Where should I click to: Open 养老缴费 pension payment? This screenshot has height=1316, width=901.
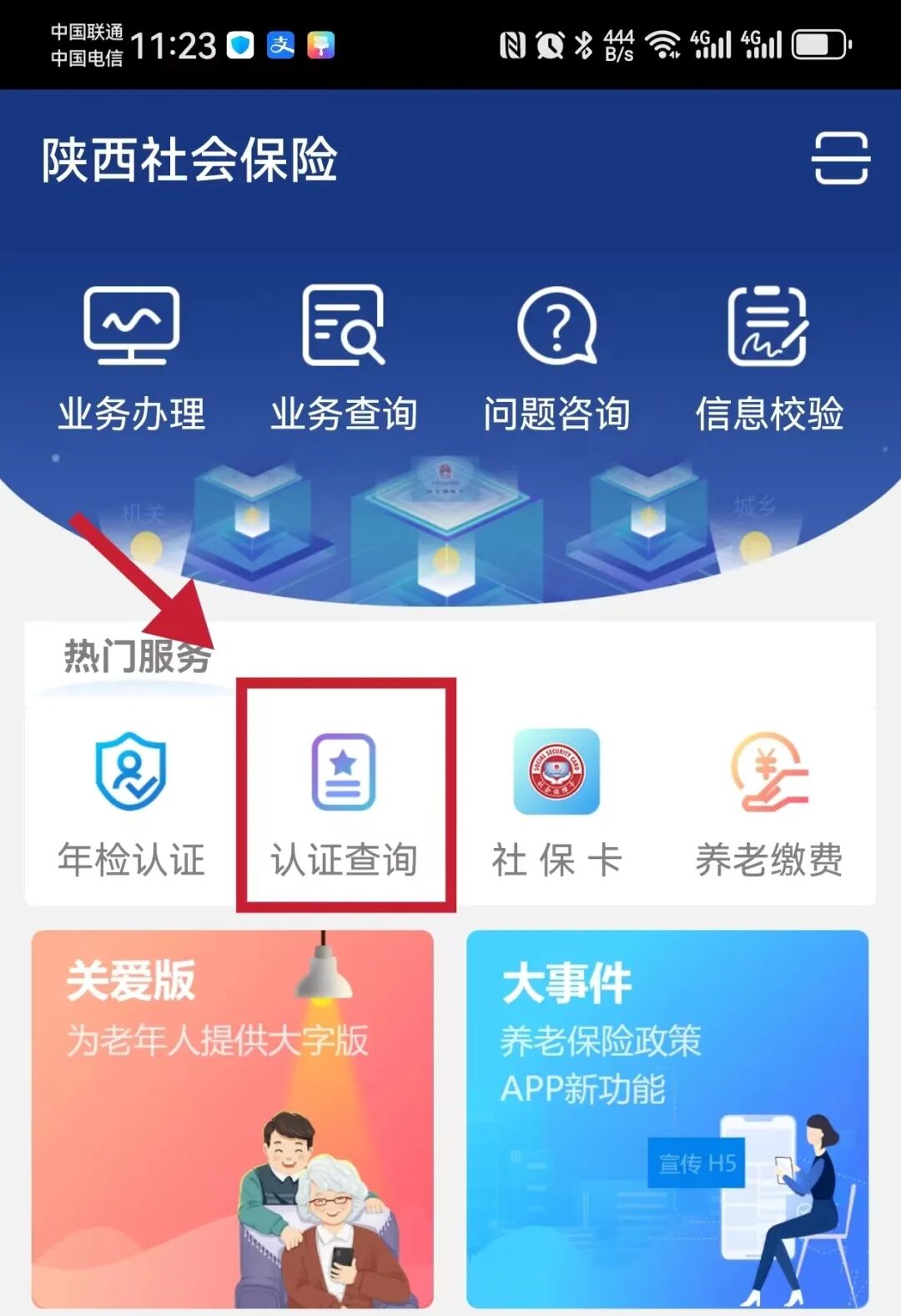tap(768, 802)
